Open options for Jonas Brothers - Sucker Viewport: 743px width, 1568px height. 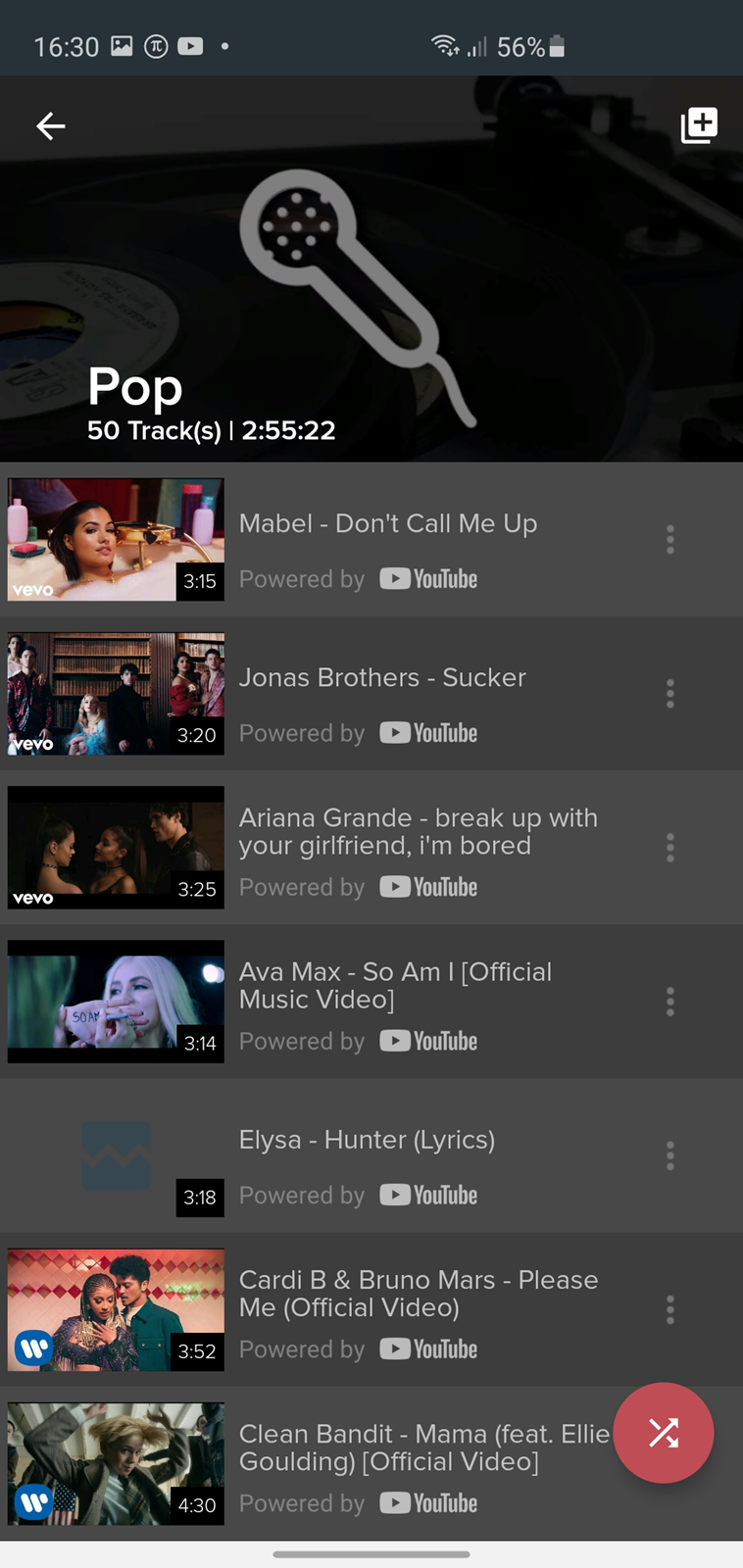click(670, 693)
